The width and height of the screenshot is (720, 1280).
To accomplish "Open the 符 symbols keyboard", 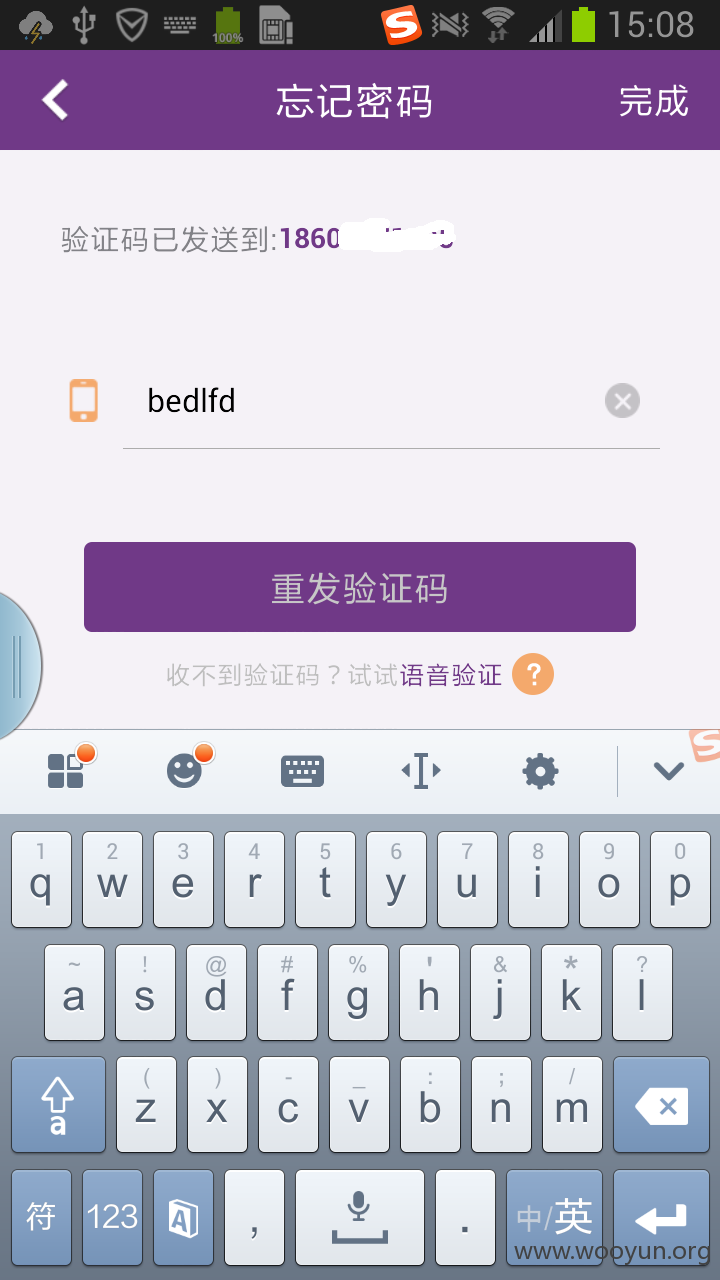I will tap(42, 1217).
